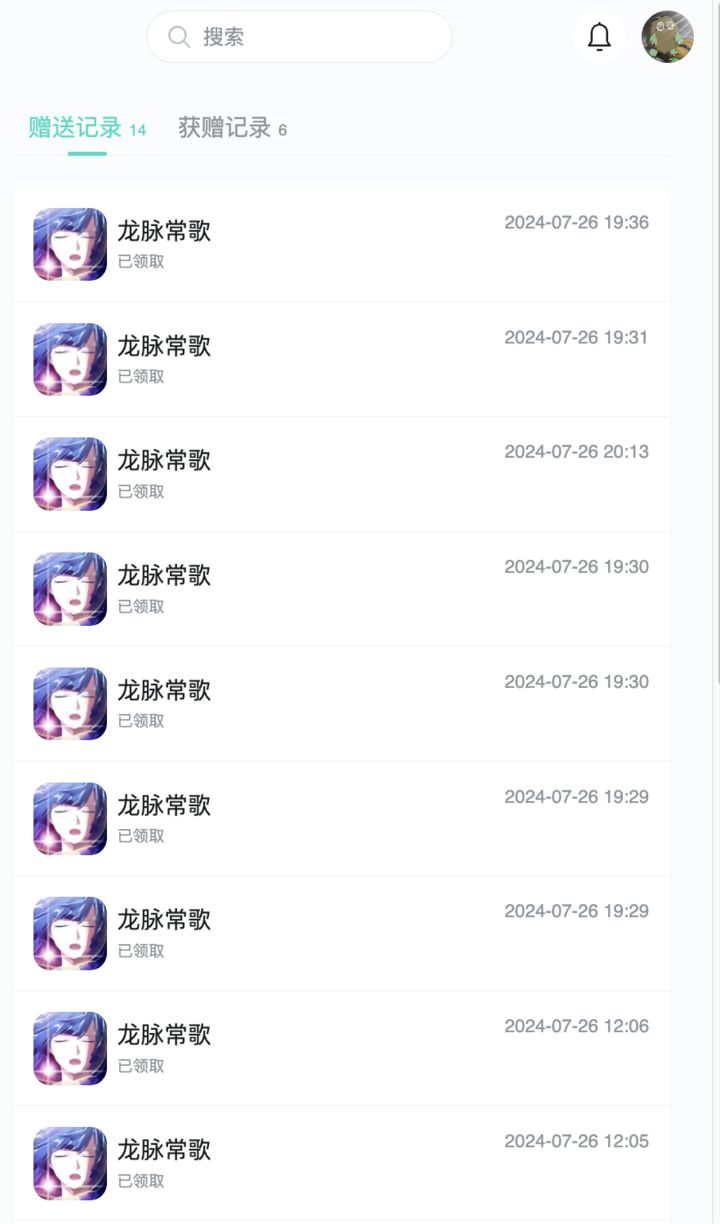Click the 龙脉常歌 icon next to 19:30

click(68, 588)
